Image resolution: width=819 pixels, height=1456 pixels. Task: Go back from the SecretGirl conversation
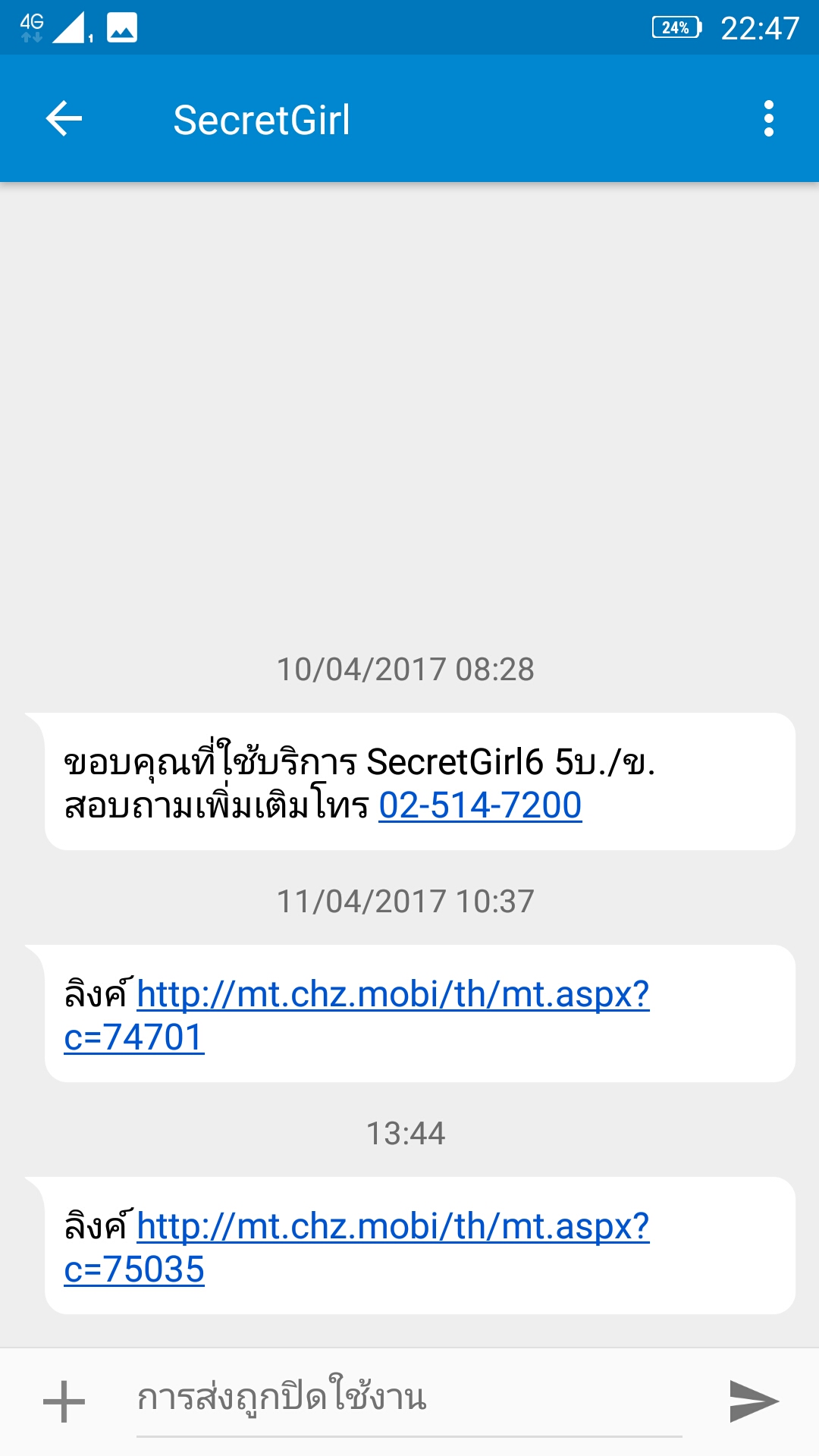tap(64, 119)
